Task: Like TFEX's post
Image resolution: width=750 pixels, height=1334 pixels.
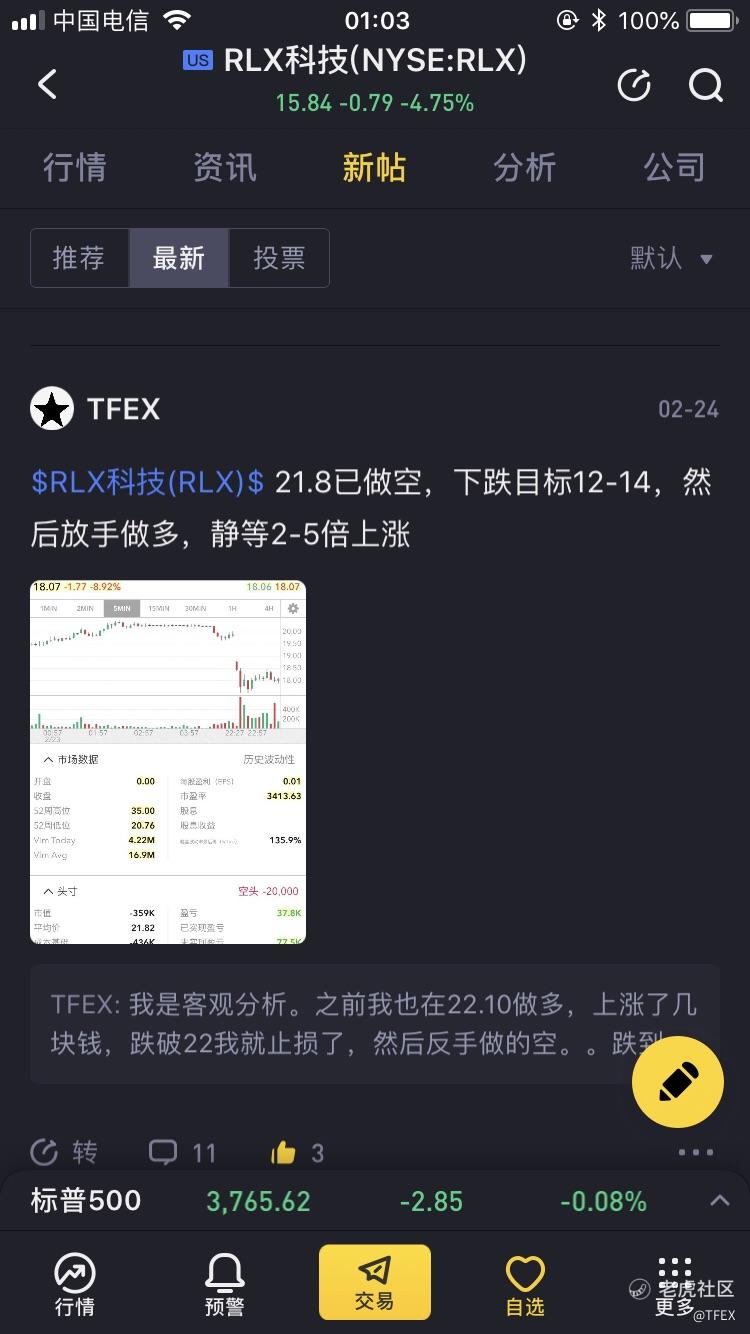Action: 297,1153
